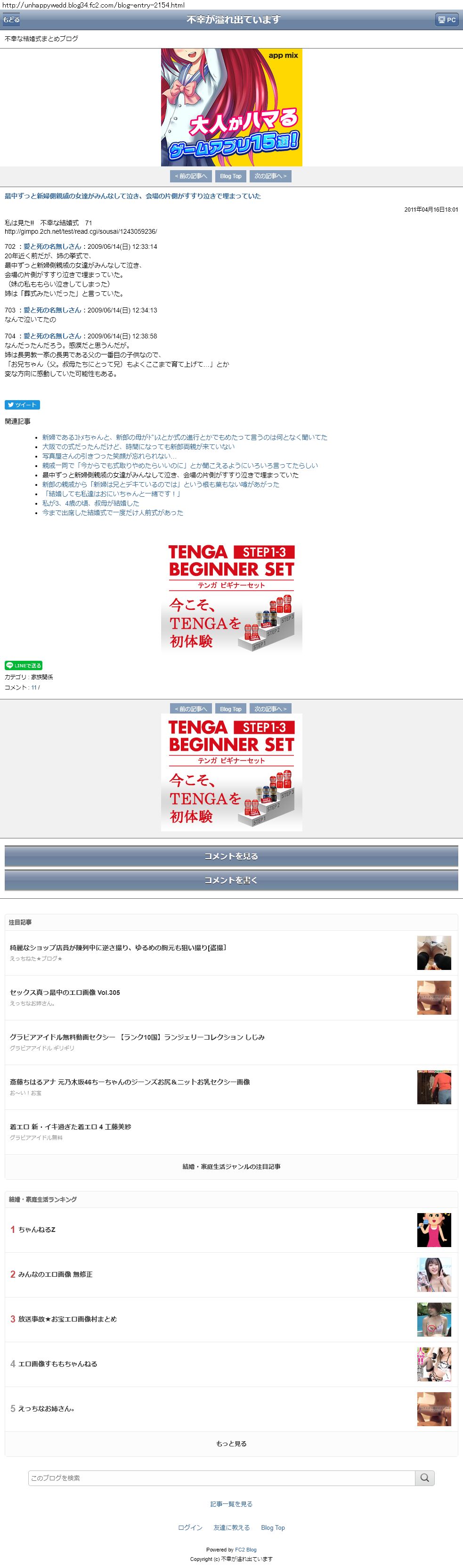
Task: Tap もっと見る under the ranking
Action: pyautogui.click(x=231, y=1443)
